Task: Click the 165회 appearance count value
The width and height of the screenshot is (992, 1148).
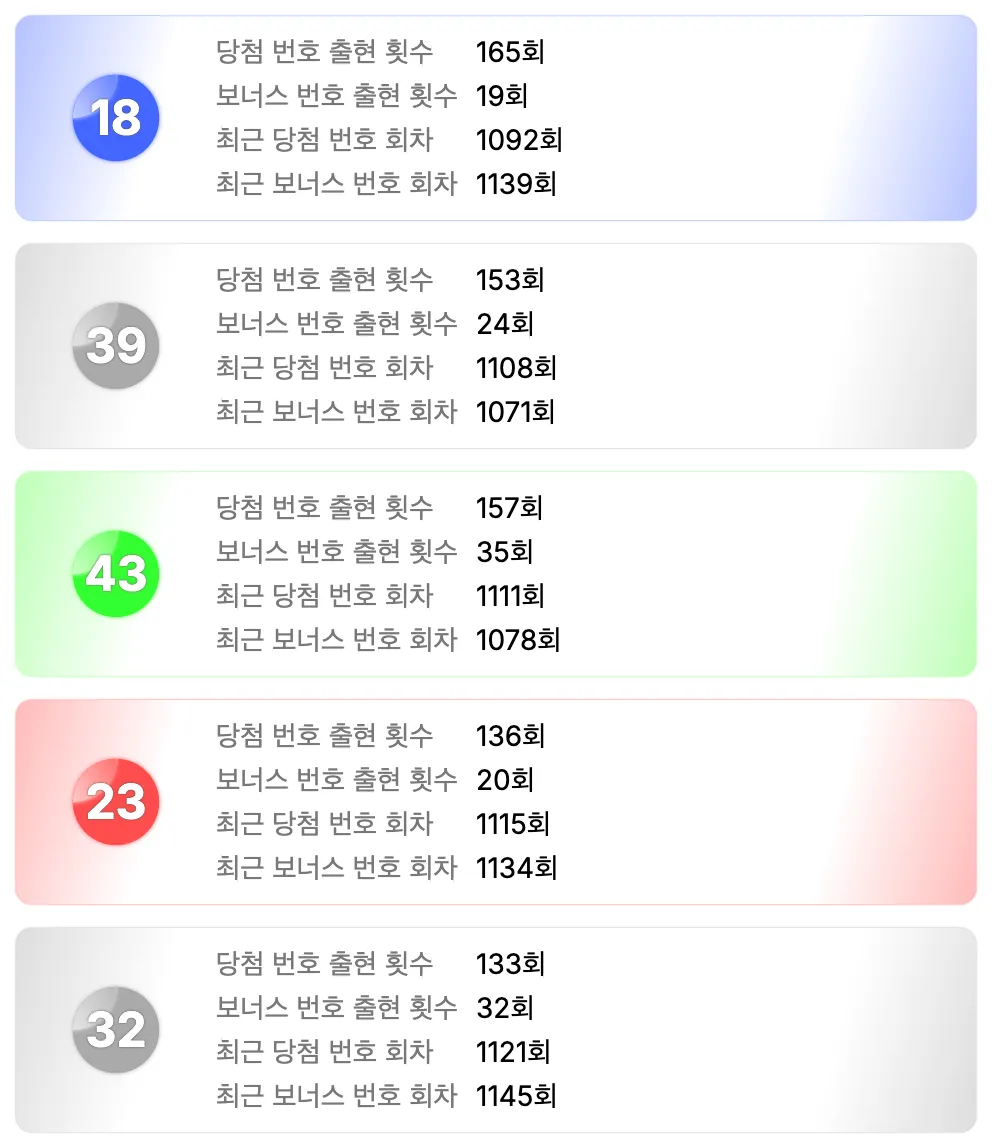Action: (x=507, y=52)
